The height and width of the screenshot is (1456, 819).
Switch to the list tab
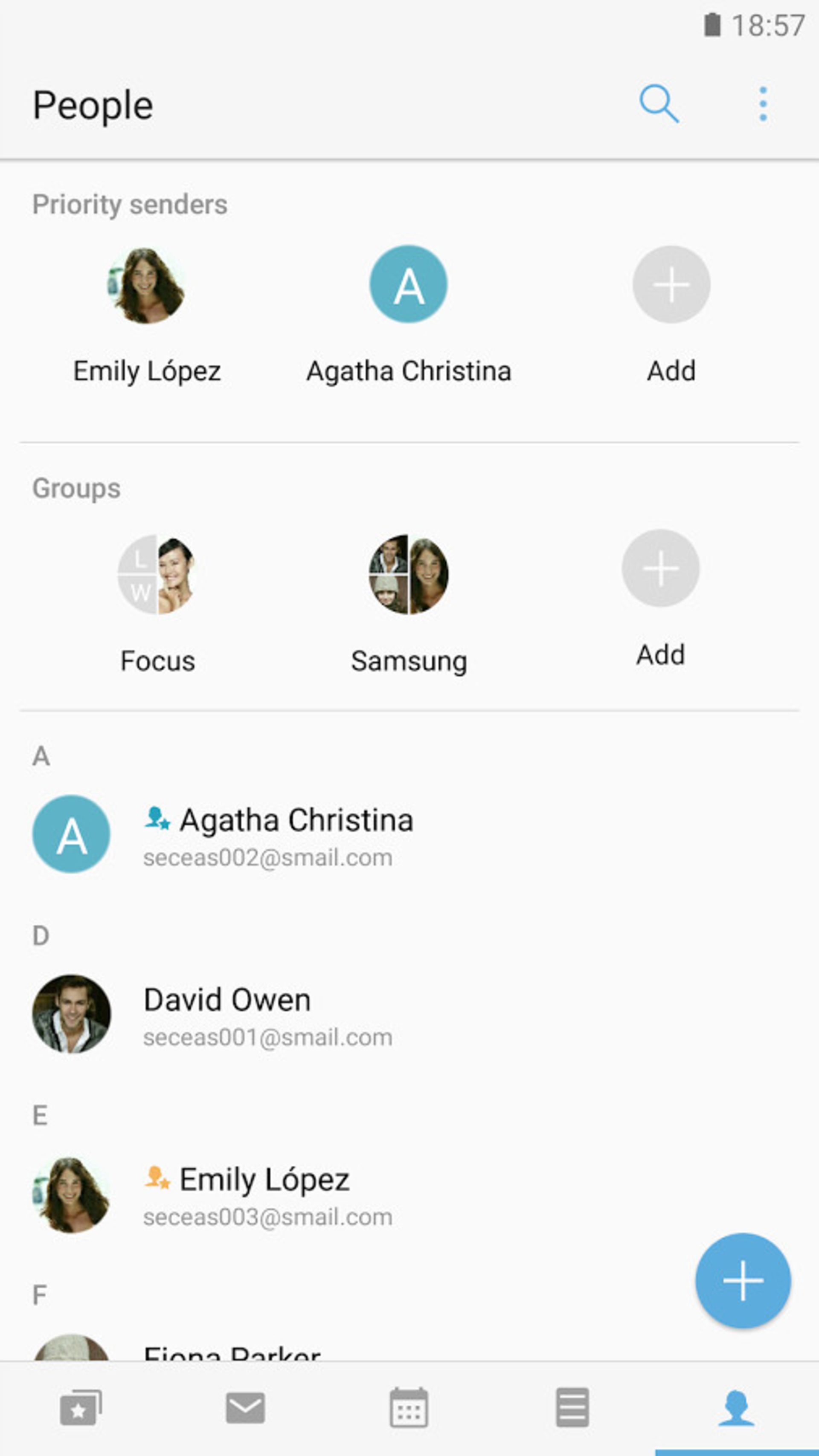(572, 1407)
